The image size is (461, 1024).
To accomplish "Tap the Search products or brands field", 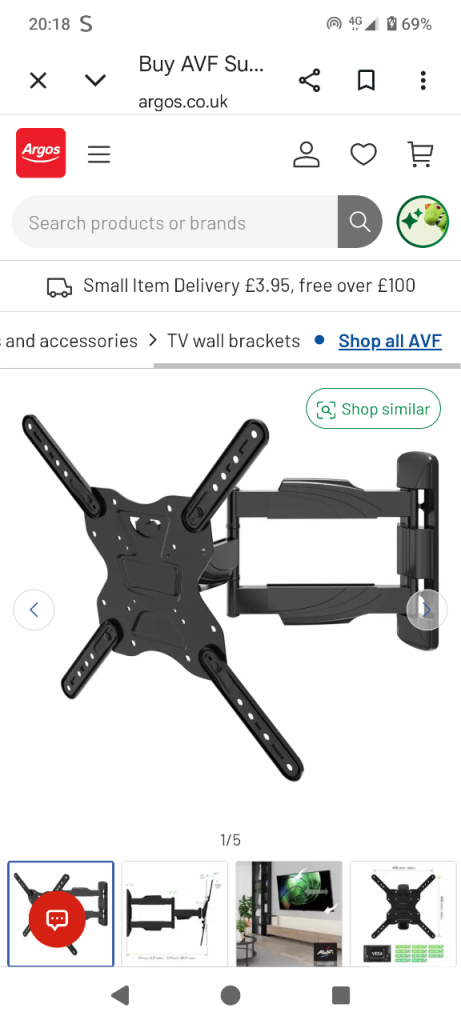I will click(175, 222).
